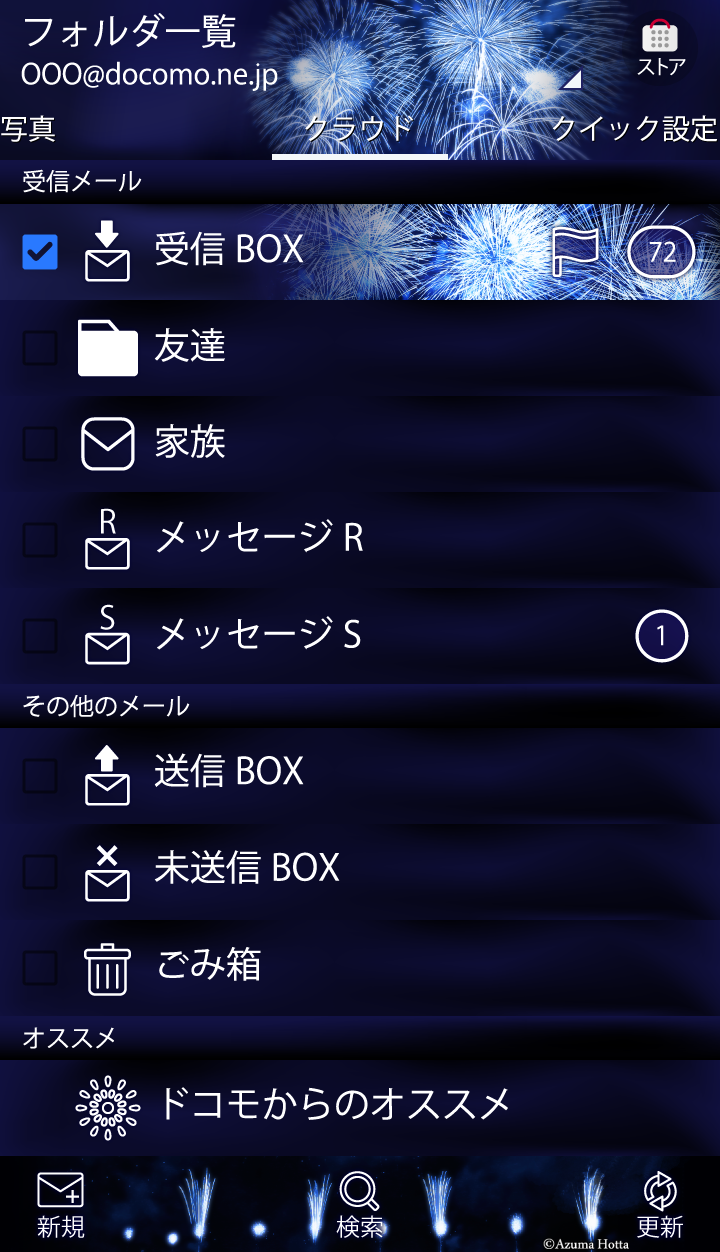Image resolution: width=720 pixels, height=1252 pixels.
Task: Switch to the 写真 tab
Action: coord(28,129)
